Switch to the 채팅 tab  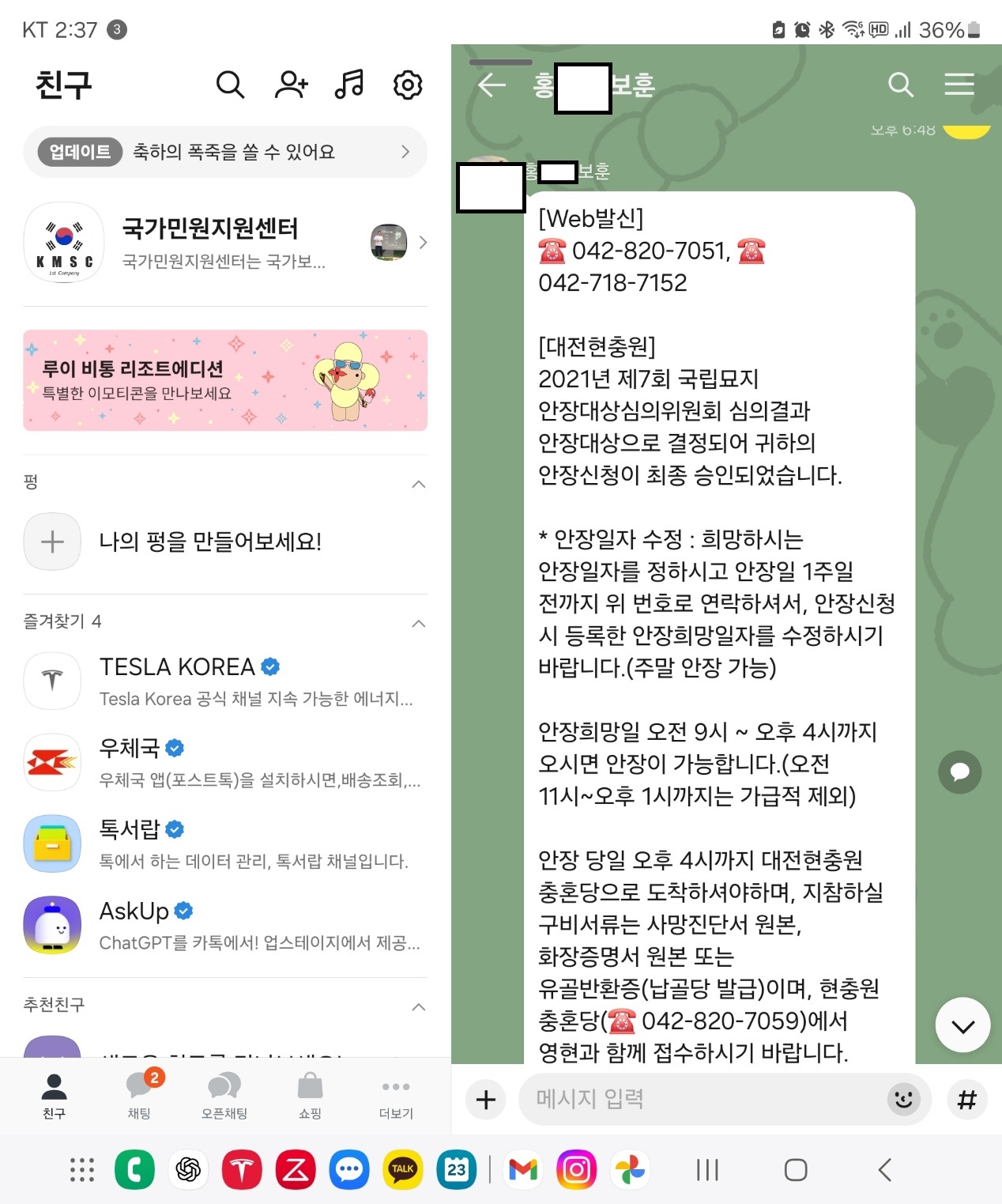coord(140,1094)
